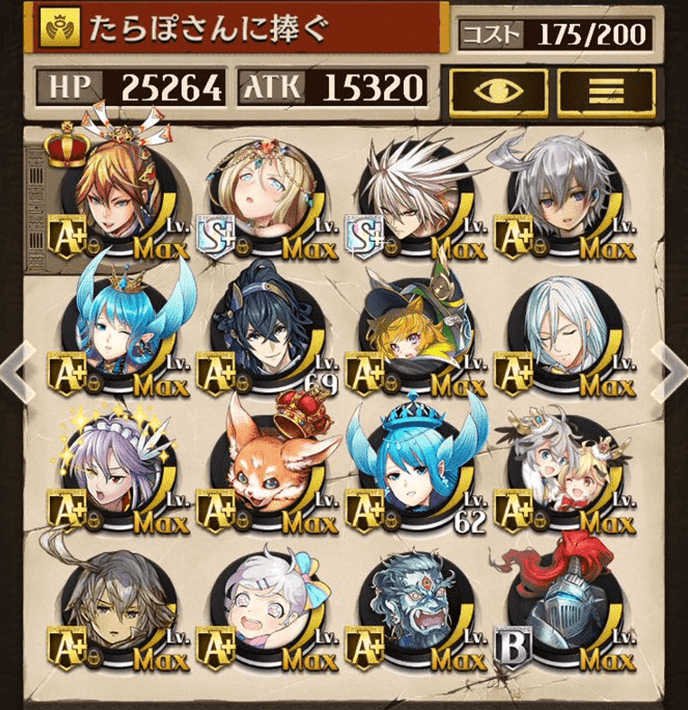Go to the previous party page arrow

point(20,367)
